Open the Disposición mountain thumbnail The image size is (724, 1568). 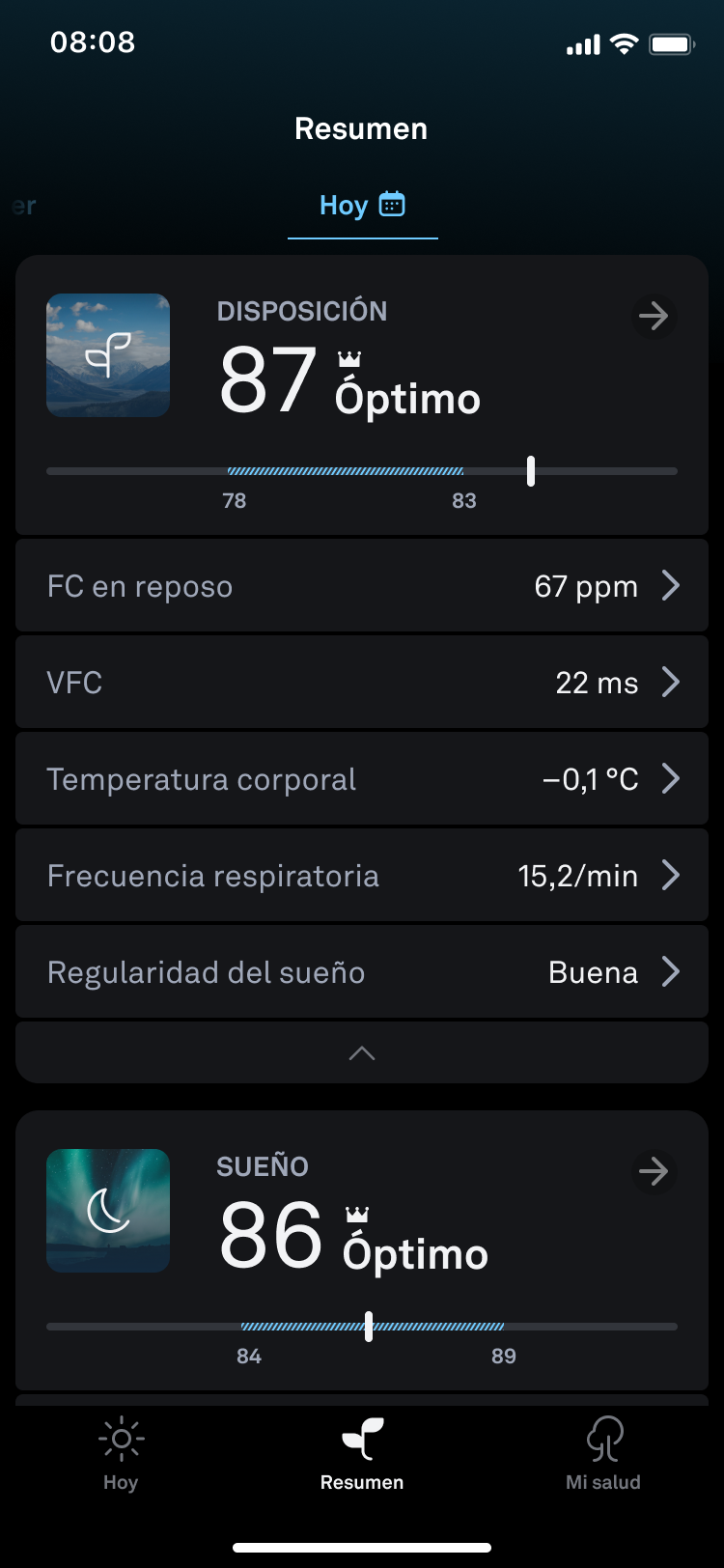[108, 355]
